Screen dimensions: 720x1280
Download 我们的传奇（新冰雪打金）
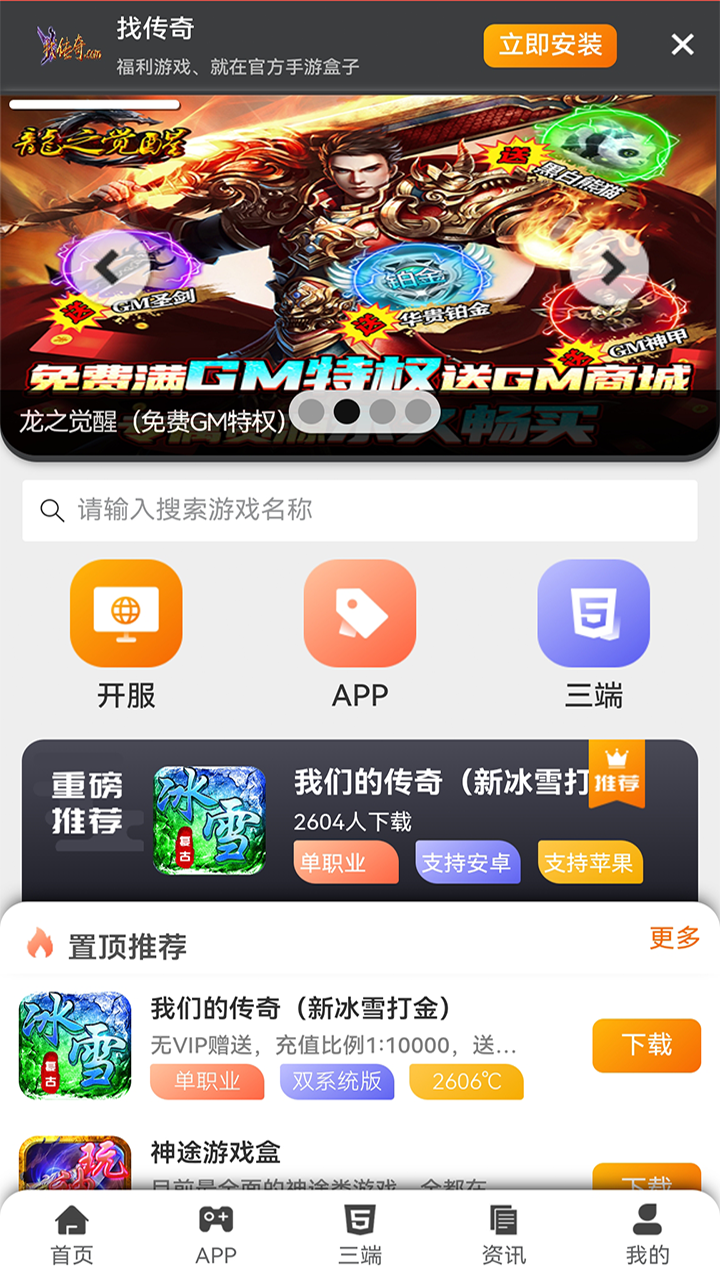click(x=646, y=1045)
